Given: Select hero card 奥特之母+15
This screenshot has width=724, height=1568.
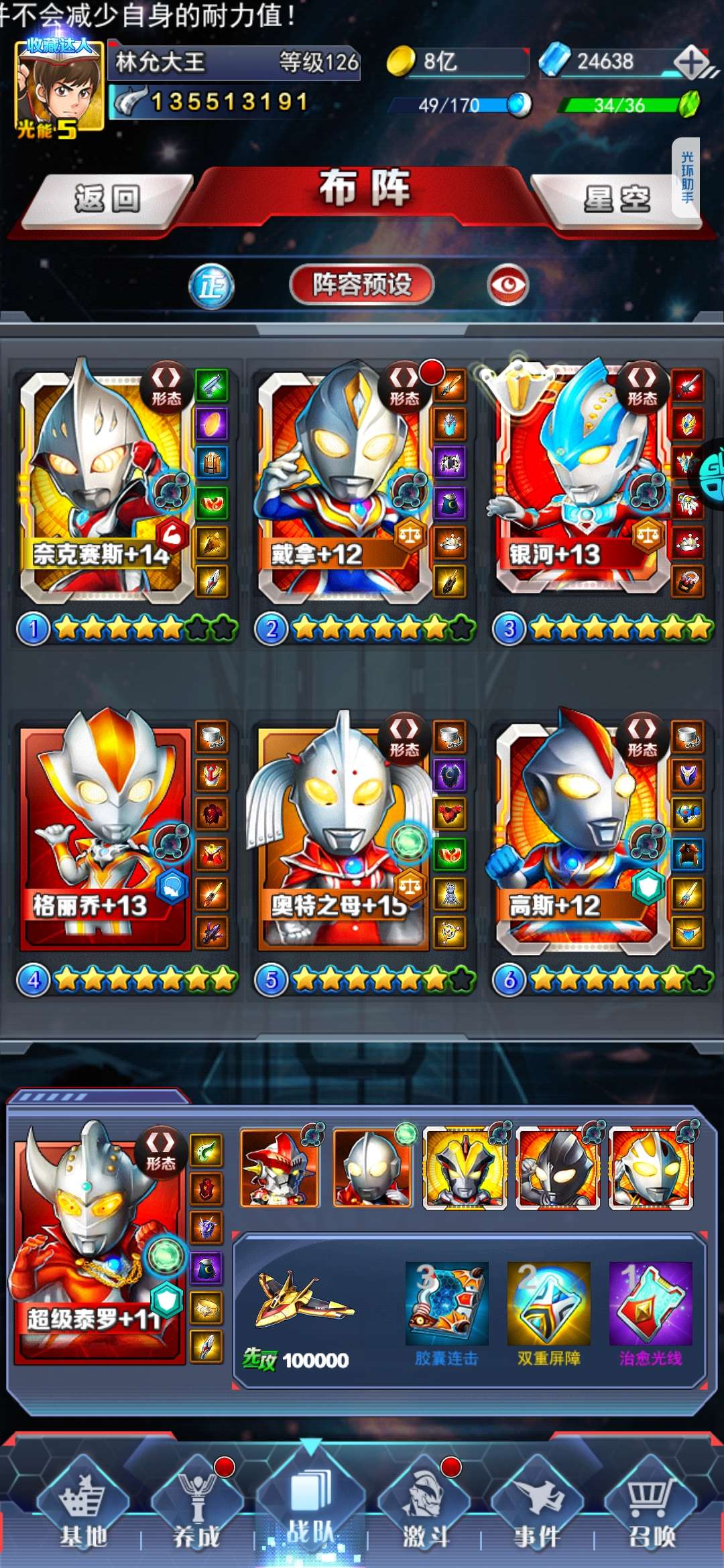Looking at the screenshot, I should (343, 834).
